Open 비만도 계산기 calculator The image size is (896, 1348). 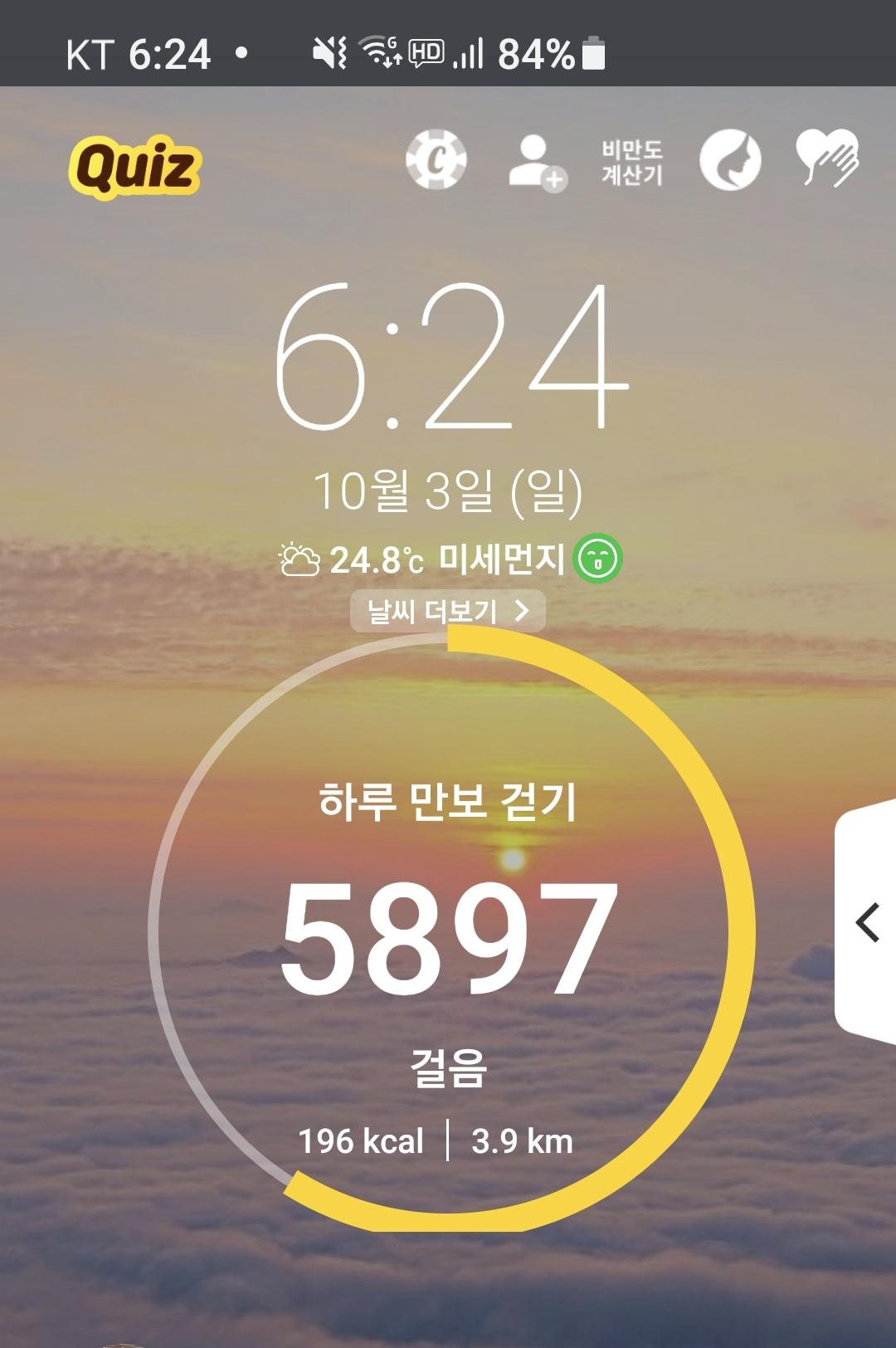[632, 162]
